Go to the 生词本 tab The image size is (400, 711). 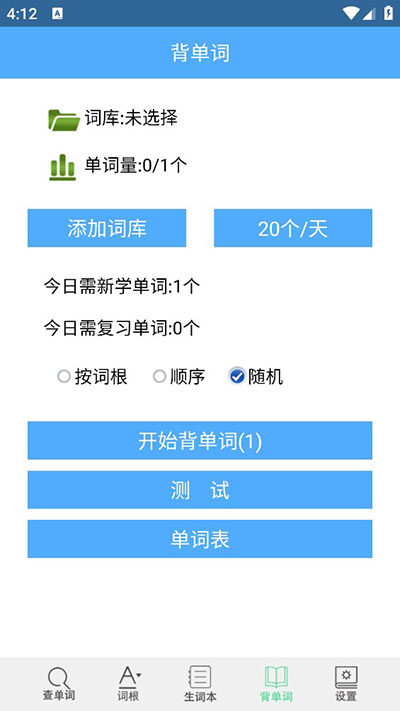click(200, 684)
